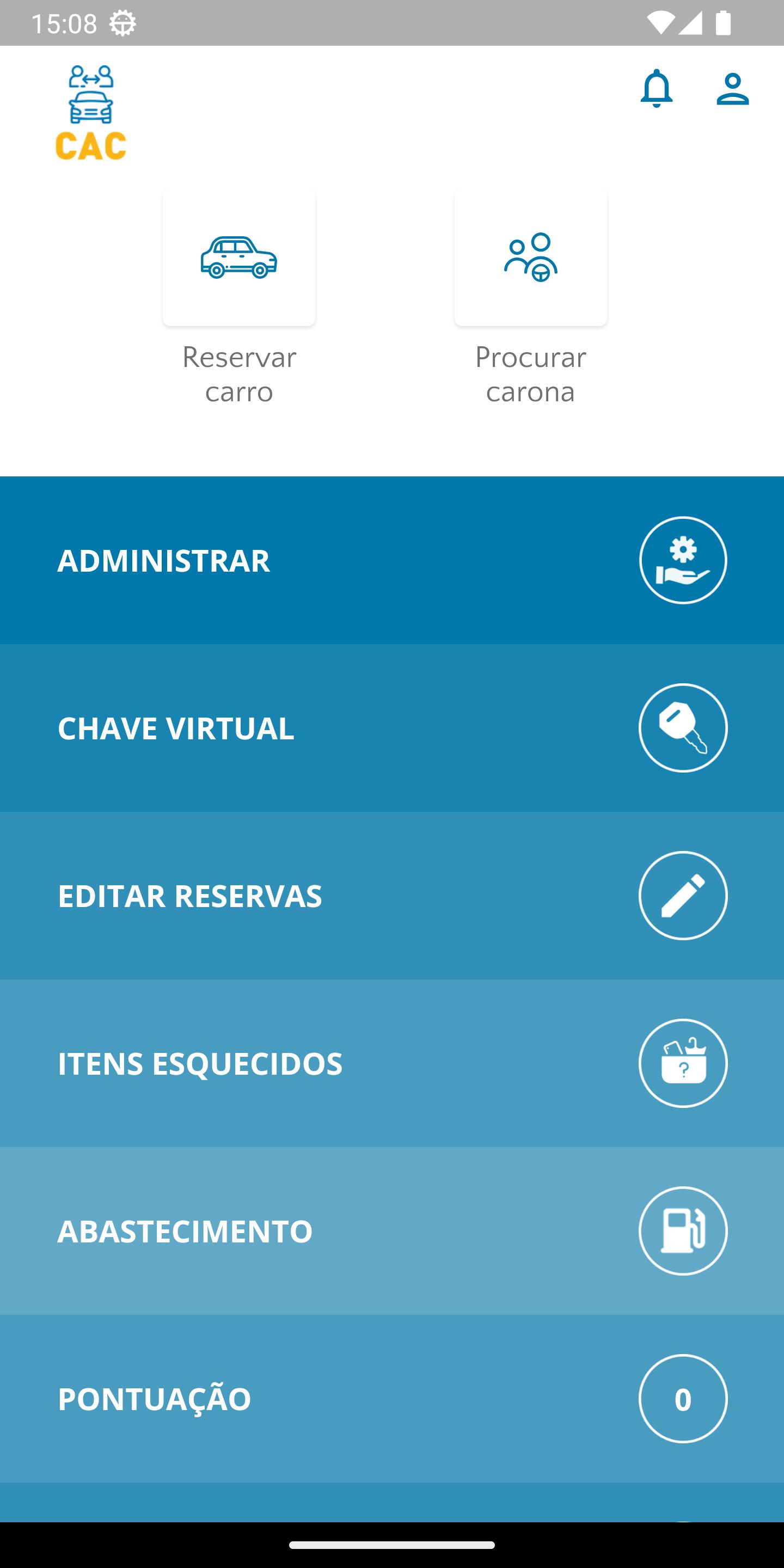The width and height of the screenshot is (784, 1568).
Task: Open the notifications bell
Action: pos(656,89)
